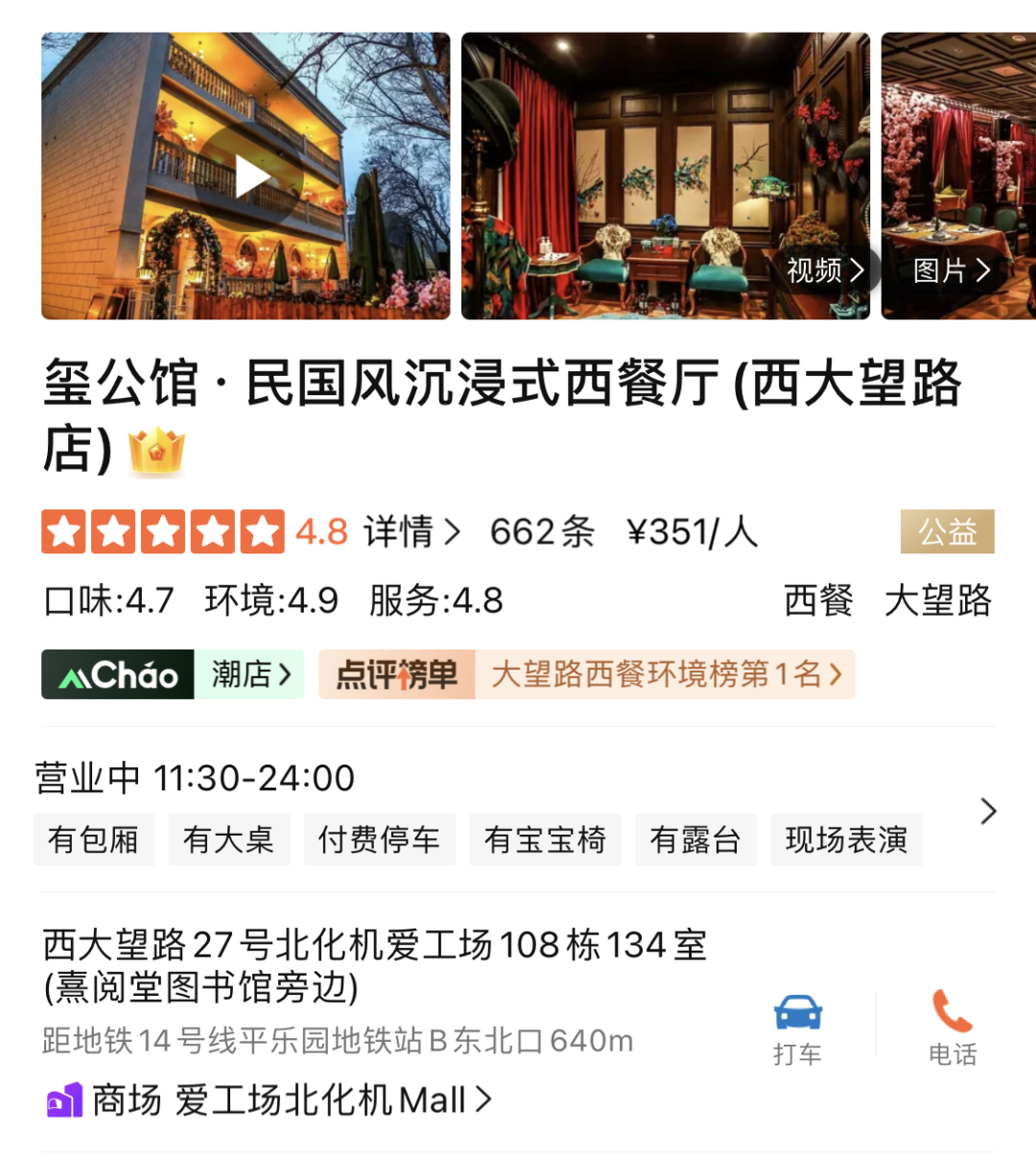Open the 图片 photos gallery

[x=952, y=271]
